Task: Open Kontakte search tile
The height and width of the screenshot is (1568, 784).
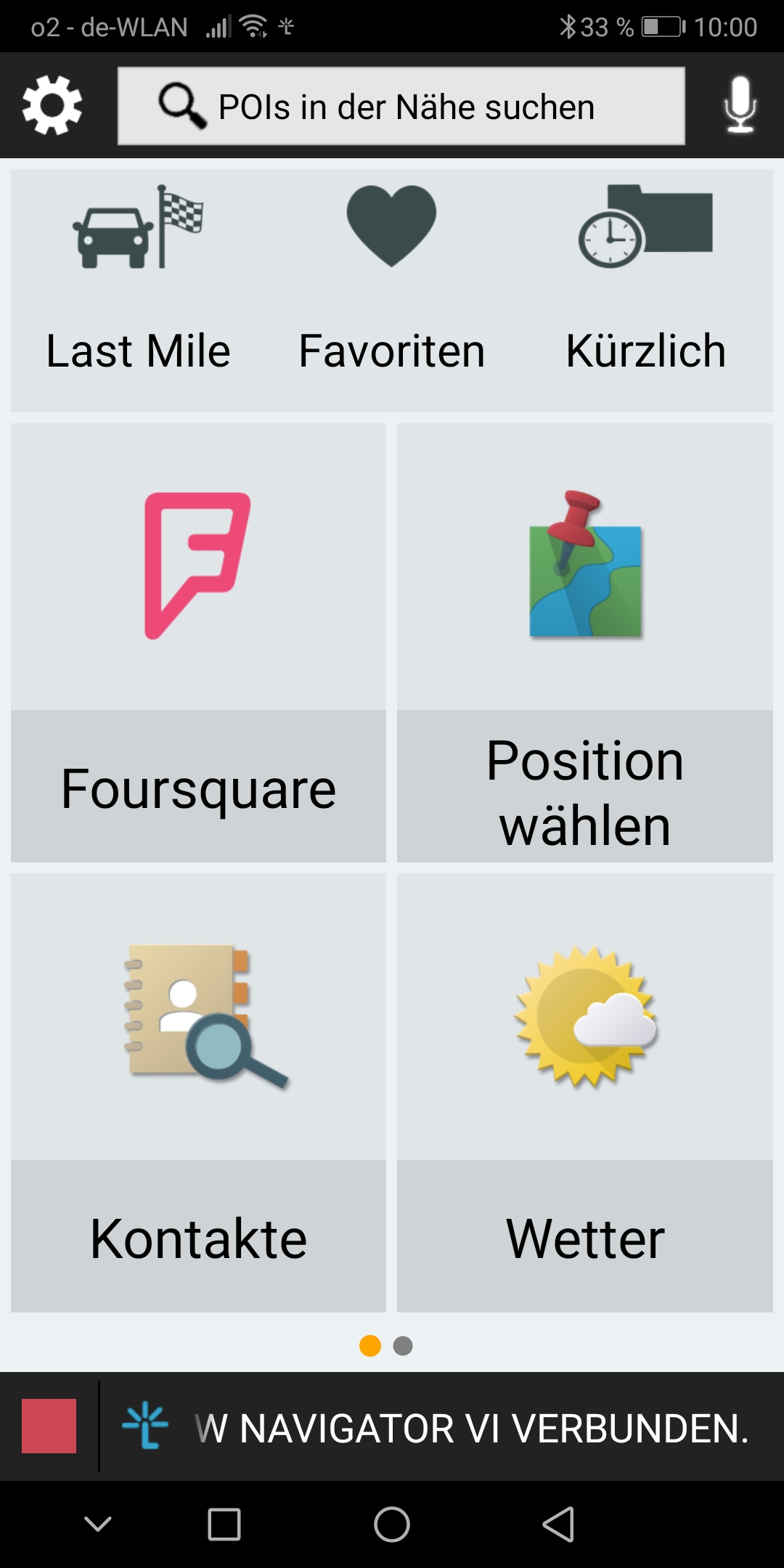Action: (x=198, y=1093)
